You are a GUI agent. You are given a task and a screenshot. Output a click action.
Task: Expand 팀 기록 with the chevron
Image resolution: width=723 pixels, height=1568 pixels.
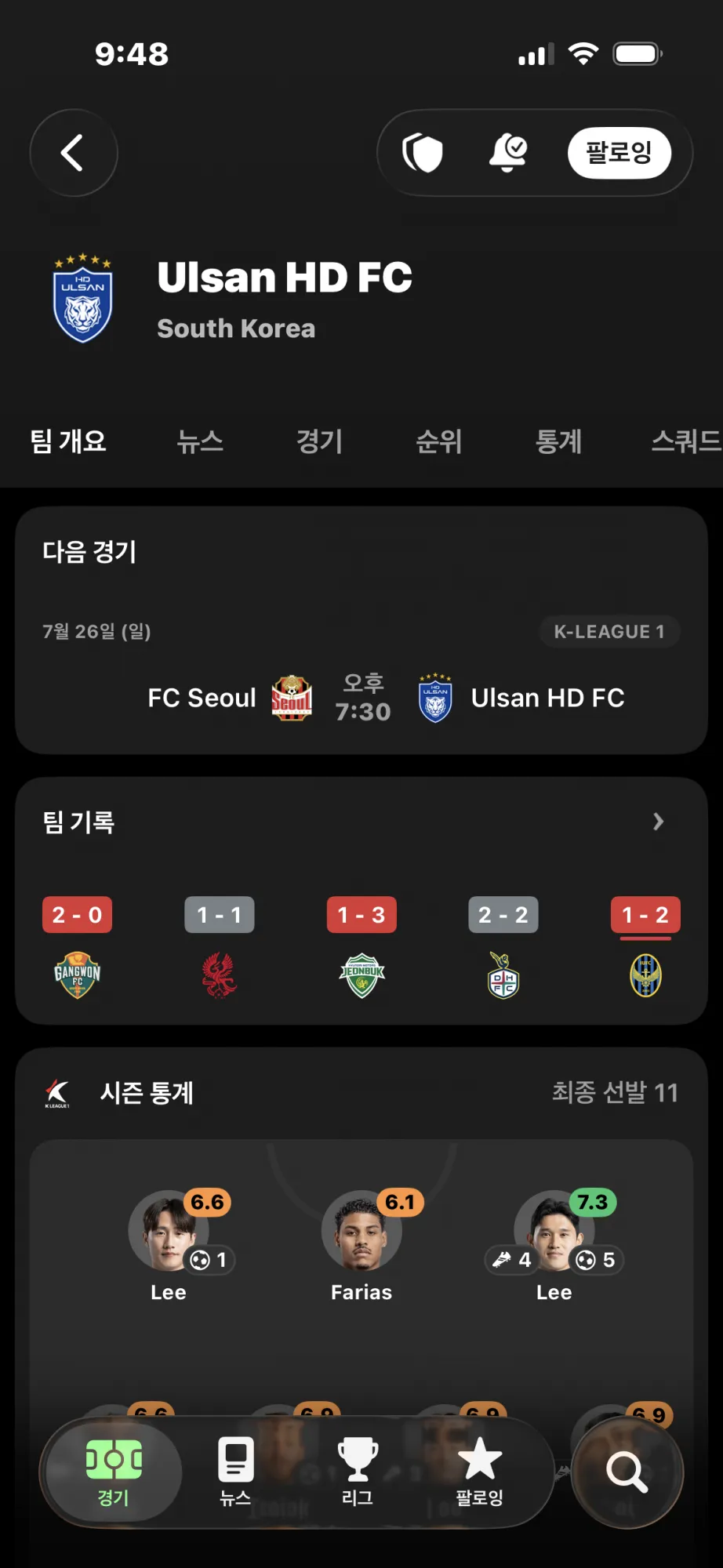coord(658,822)
